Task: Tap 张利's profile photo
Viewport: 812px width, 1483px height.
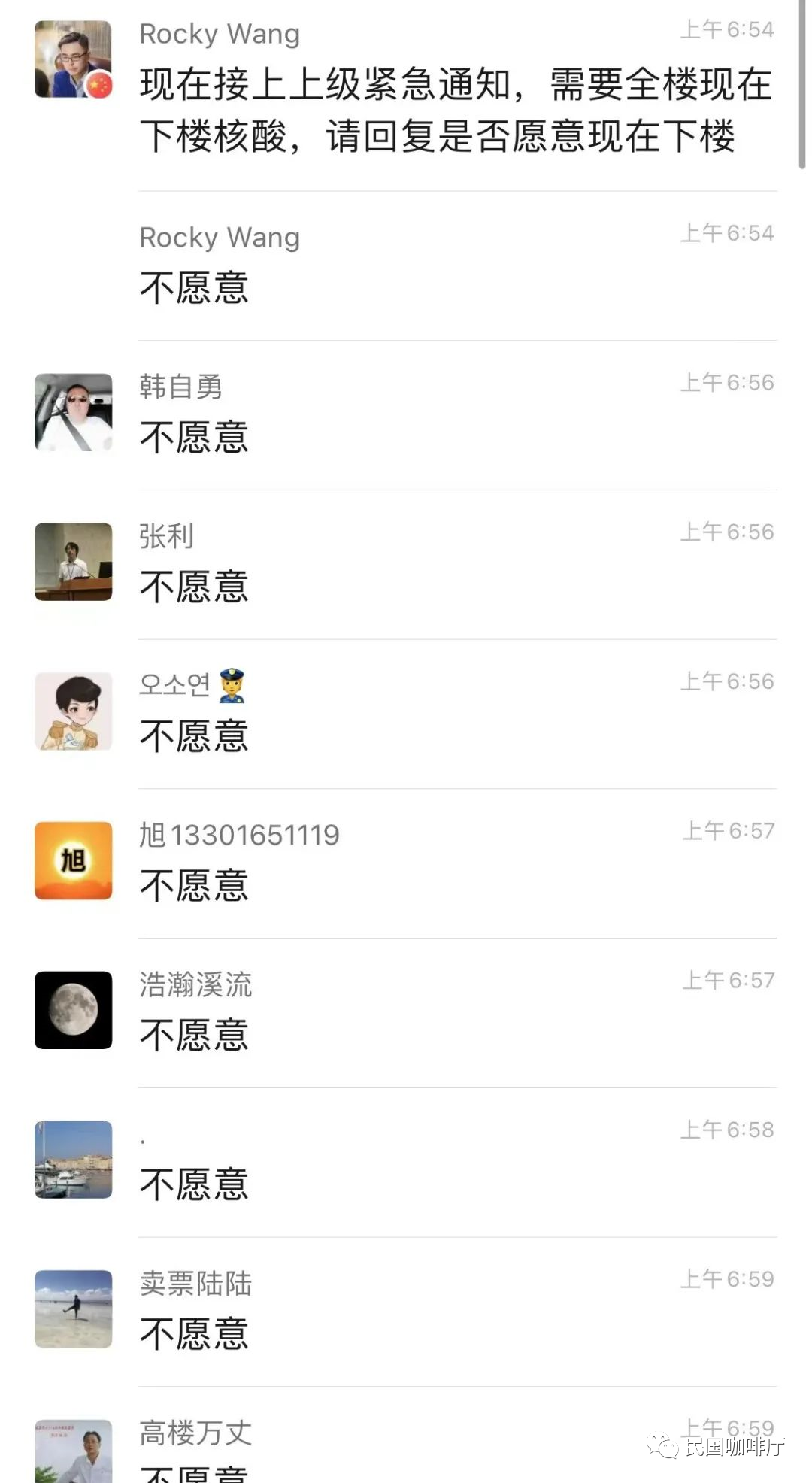Action: pyautogui.click(x=73, y=562)
